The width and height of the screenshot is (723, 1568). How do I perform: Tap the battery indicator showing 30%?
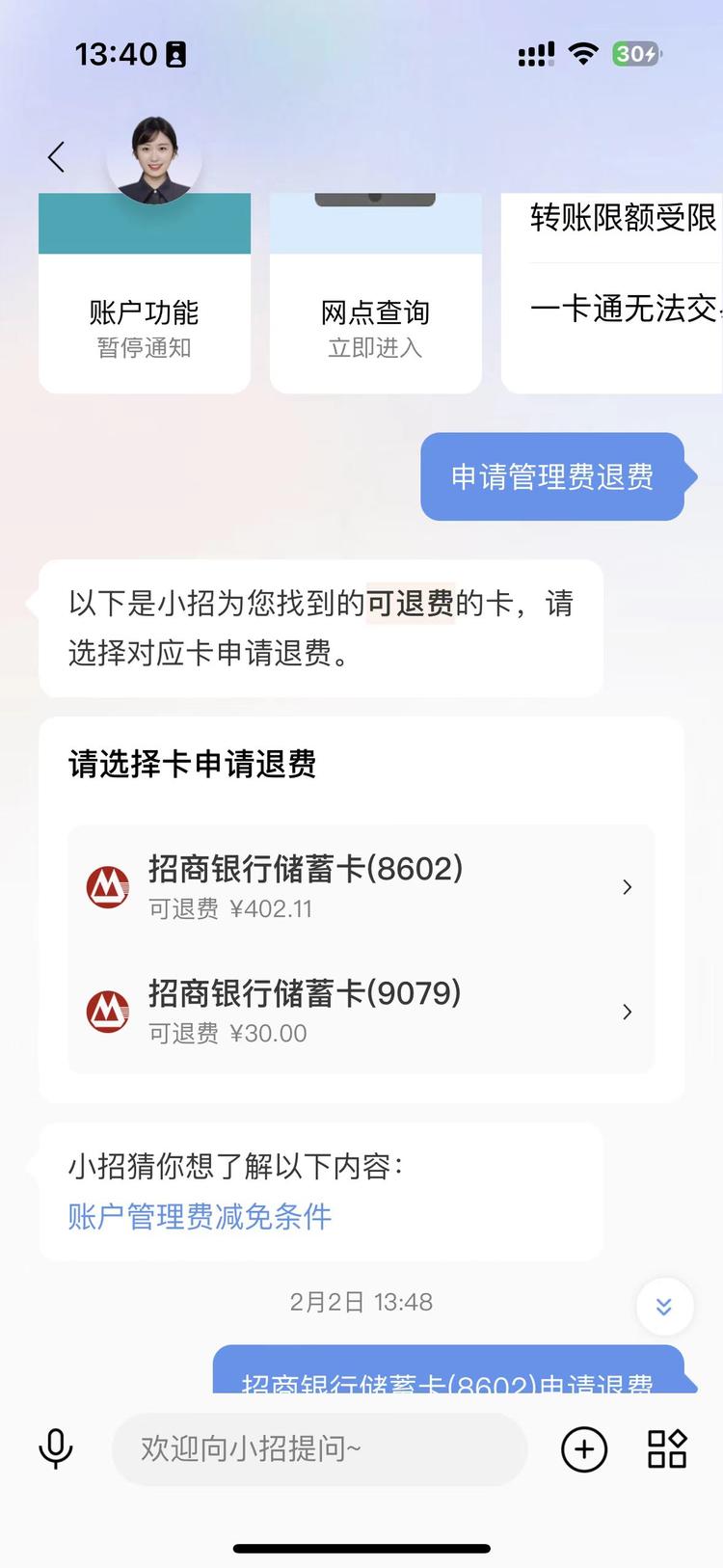coord(635,55)
